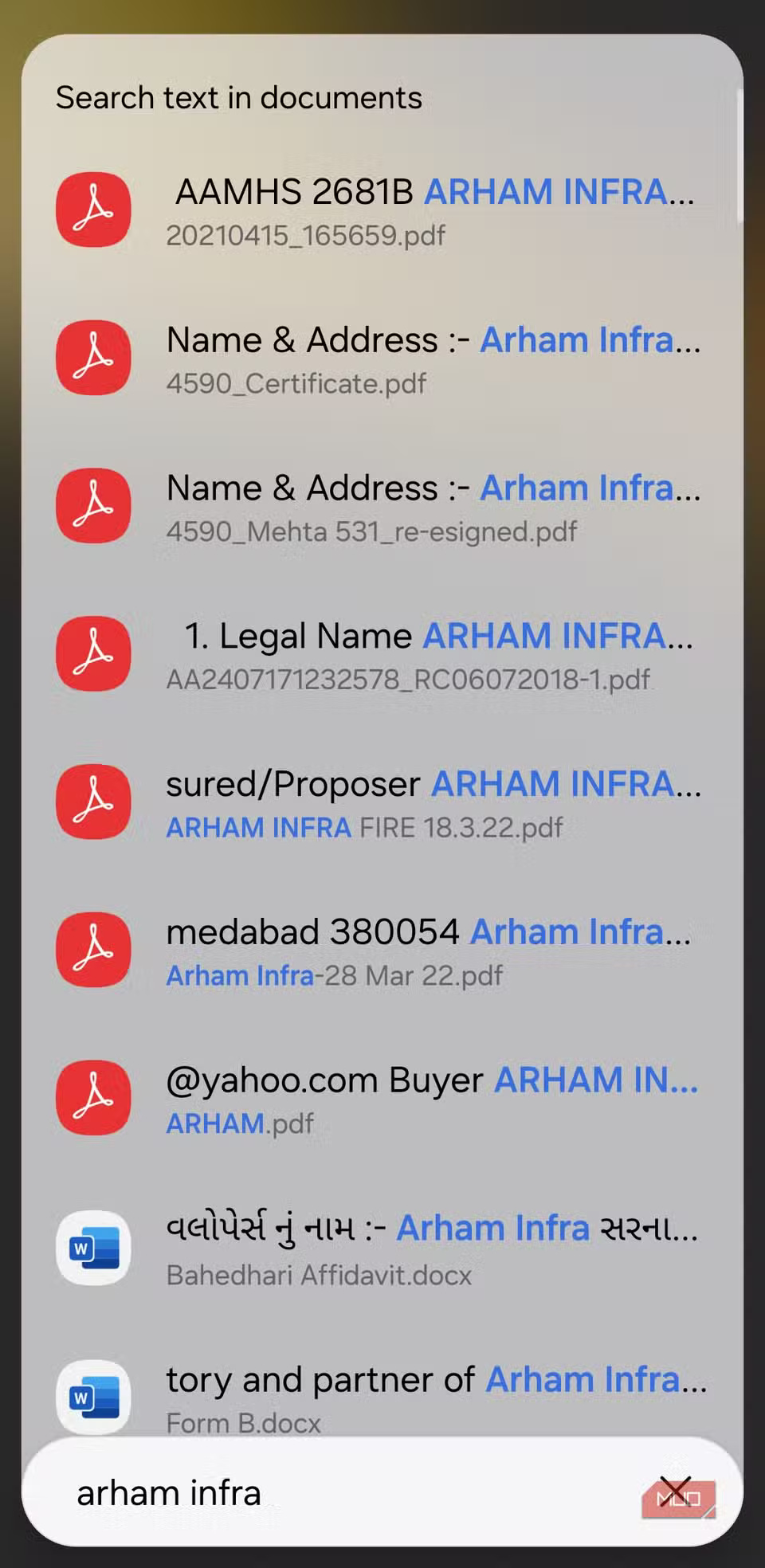Screen dimensions: 765x1568
Task: Click the PDF icon beside Arham Infra-28 Mar 22.pdf
Action: click(x=92, y=950)
